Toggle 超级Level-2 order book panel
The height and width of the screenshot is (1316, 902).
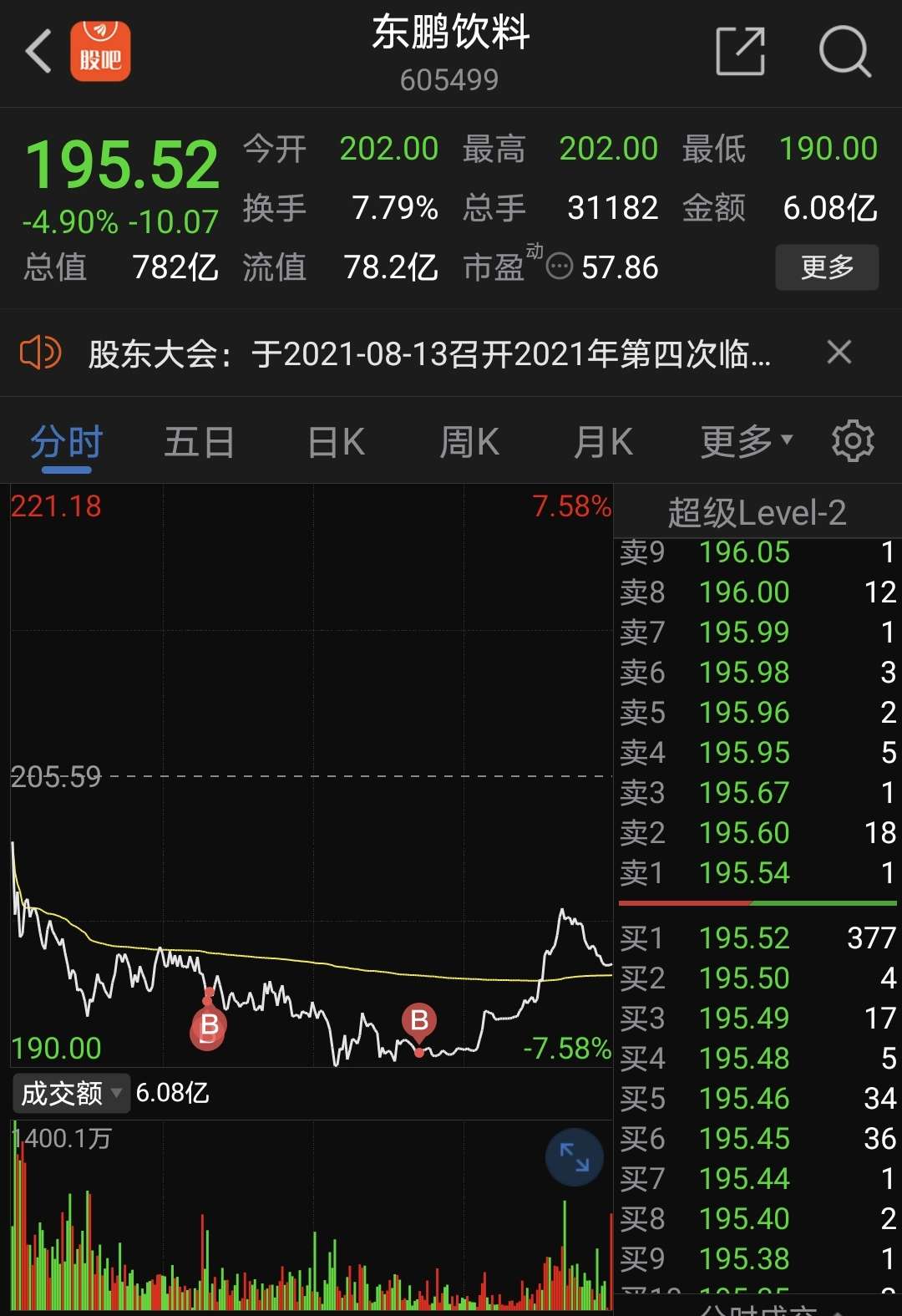756,511
